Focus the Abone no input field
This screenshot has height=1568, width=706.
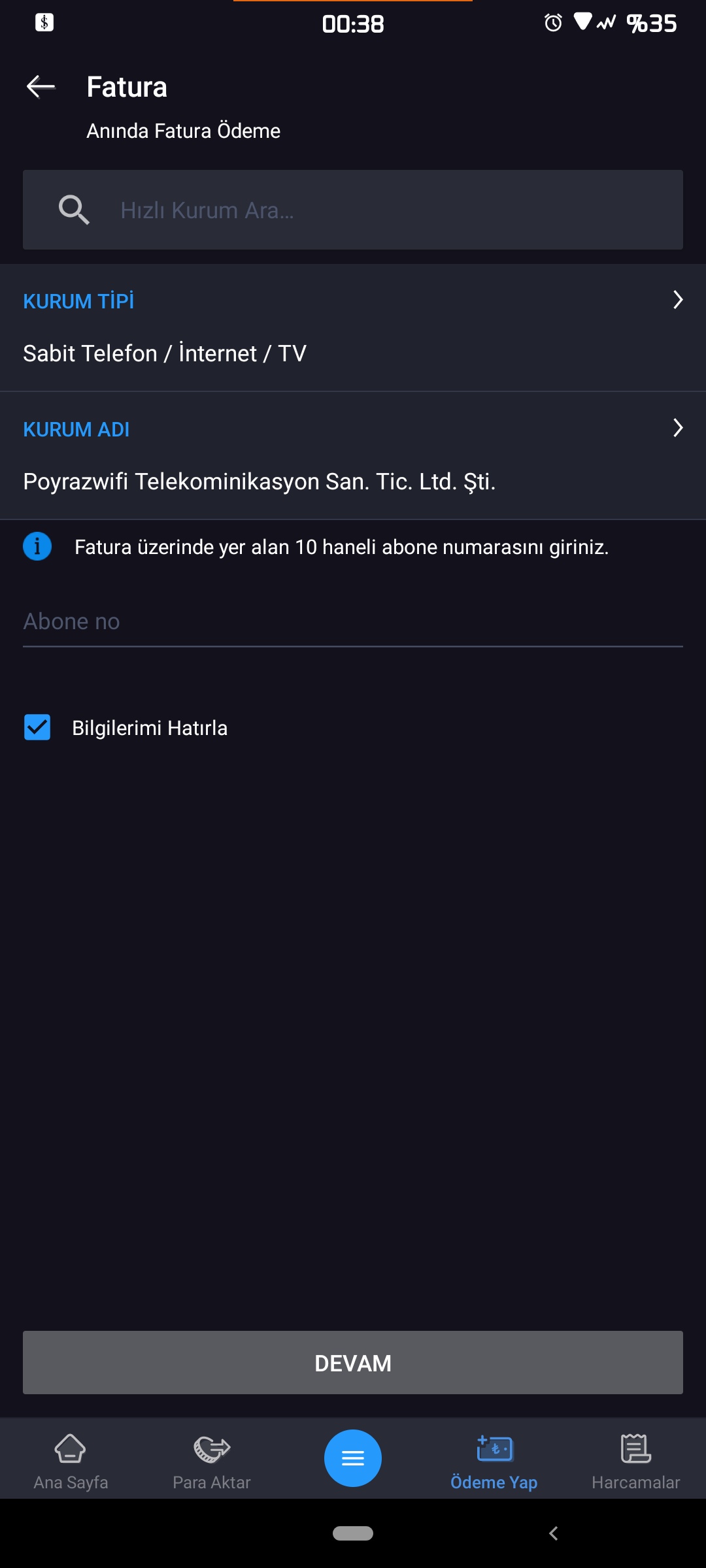353,621
